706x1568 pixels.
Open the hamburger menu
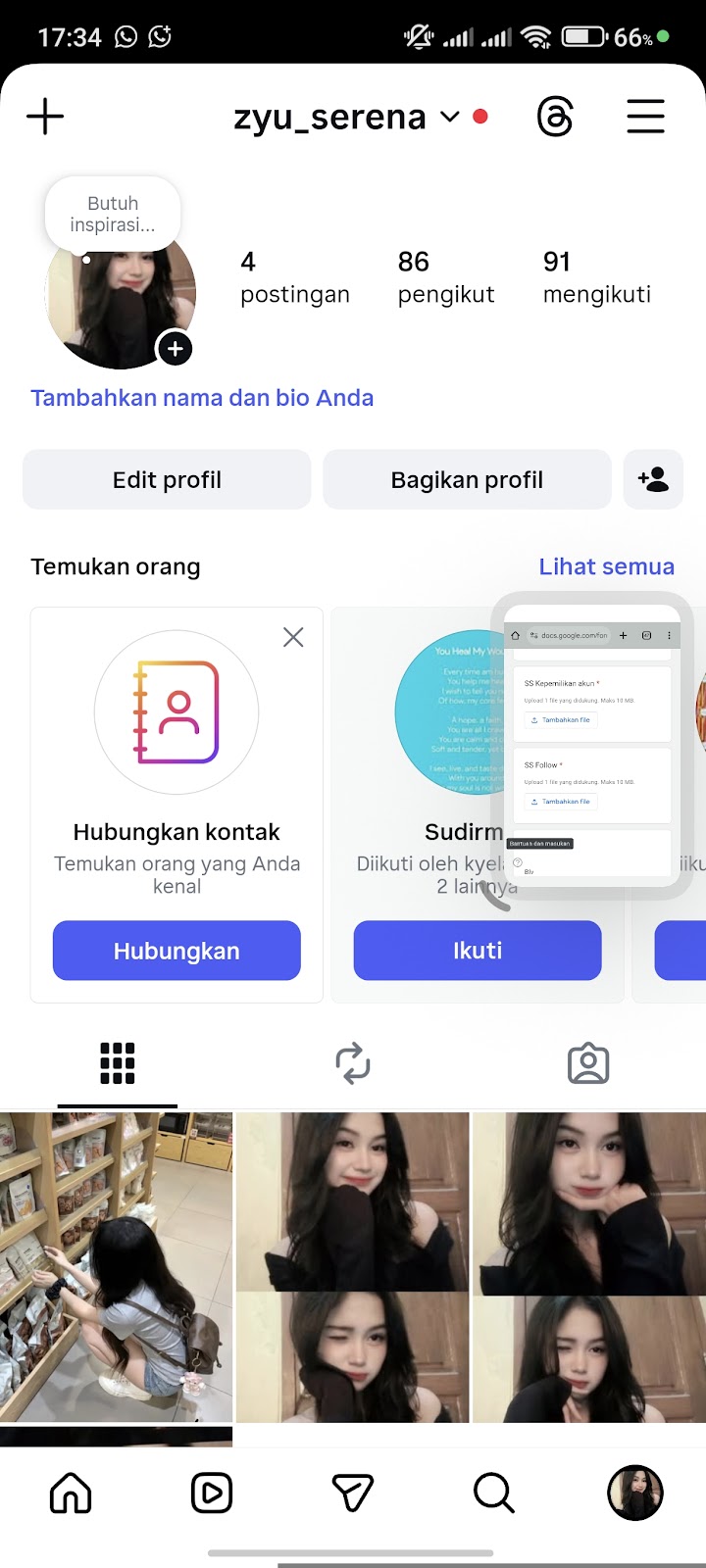[645, 117]
